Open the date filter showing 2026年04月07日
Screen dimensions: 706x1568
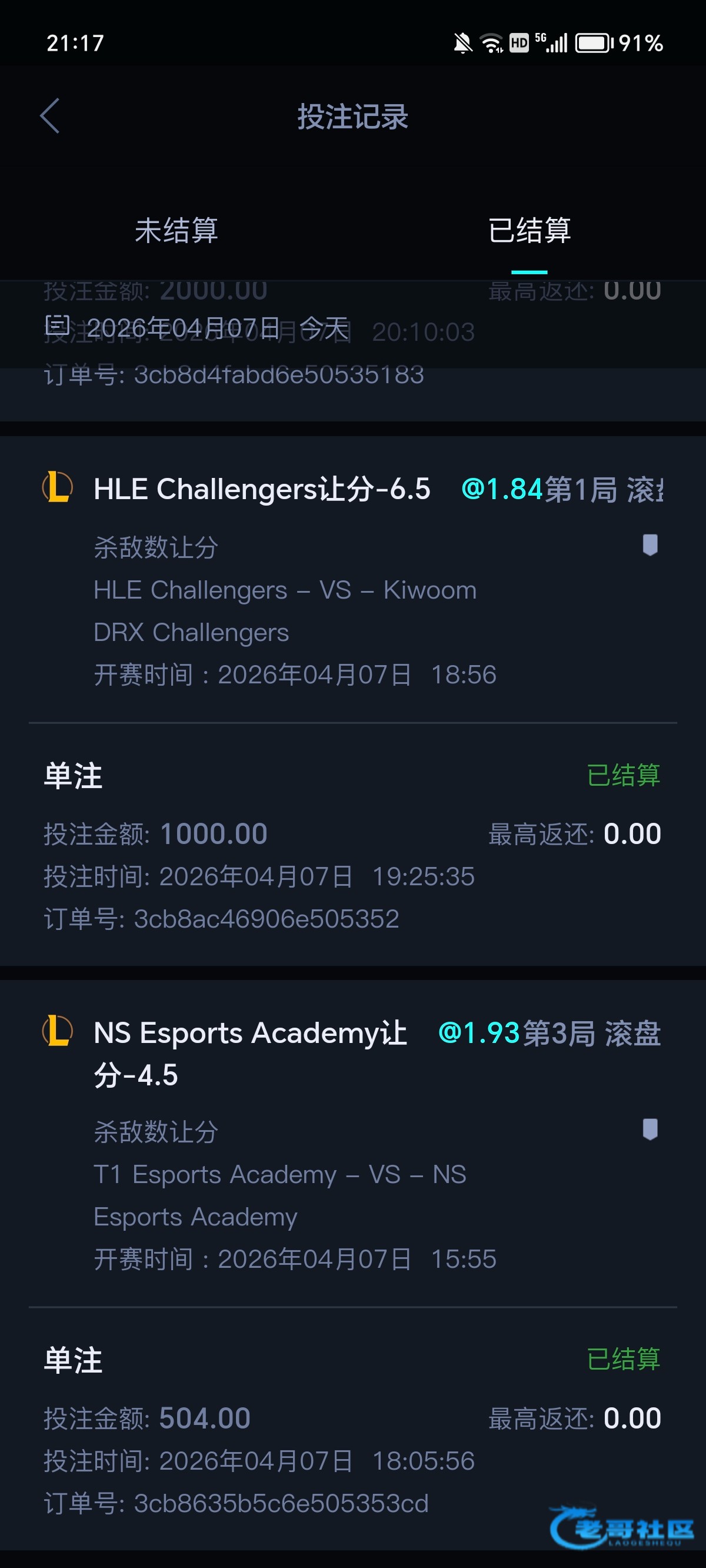tap(196, 328)
